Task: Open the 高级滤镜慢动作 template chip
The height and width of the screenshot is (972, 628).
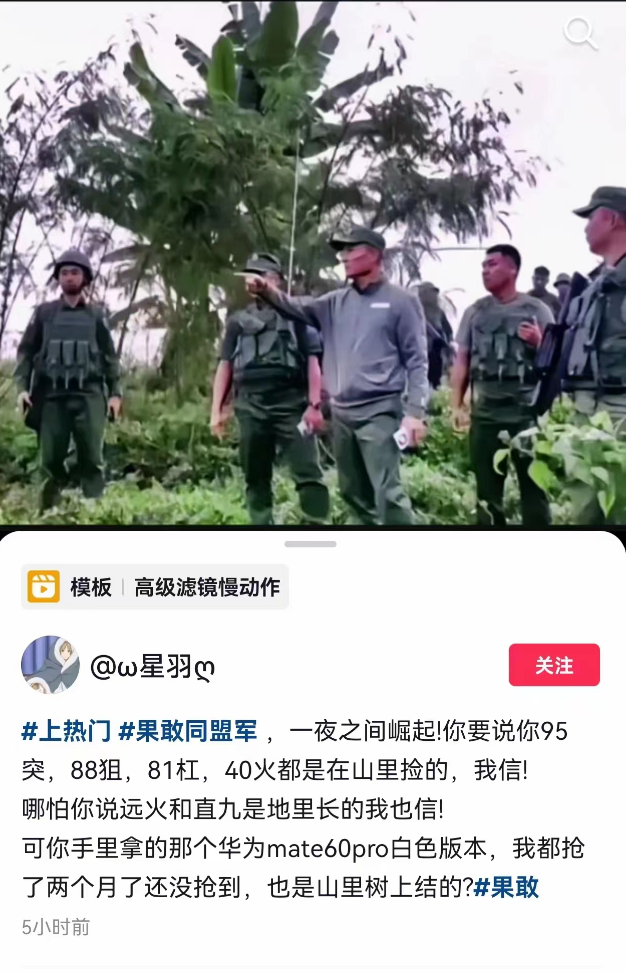Action: click(155, 587)
